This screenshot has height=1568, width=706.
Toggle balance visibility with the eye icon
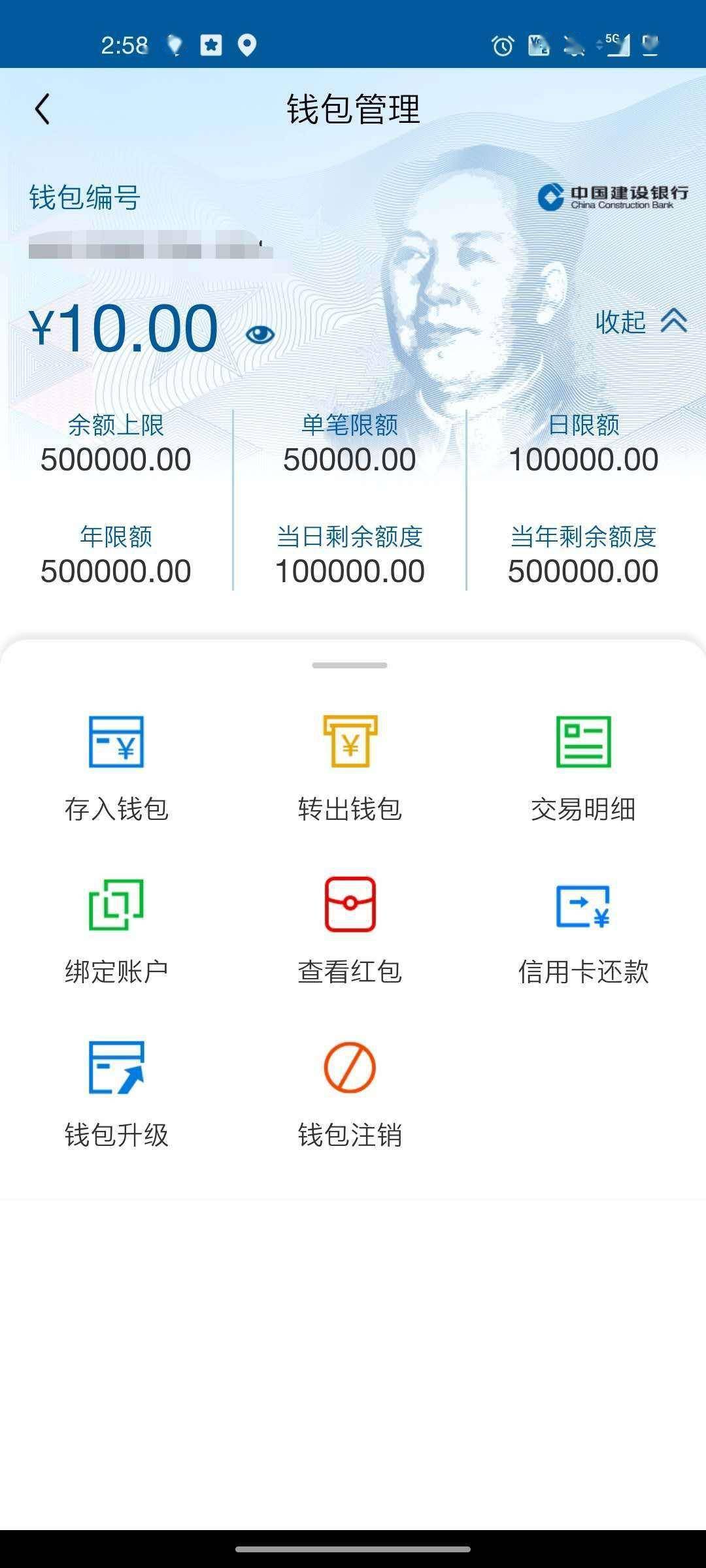click(260, 335)
